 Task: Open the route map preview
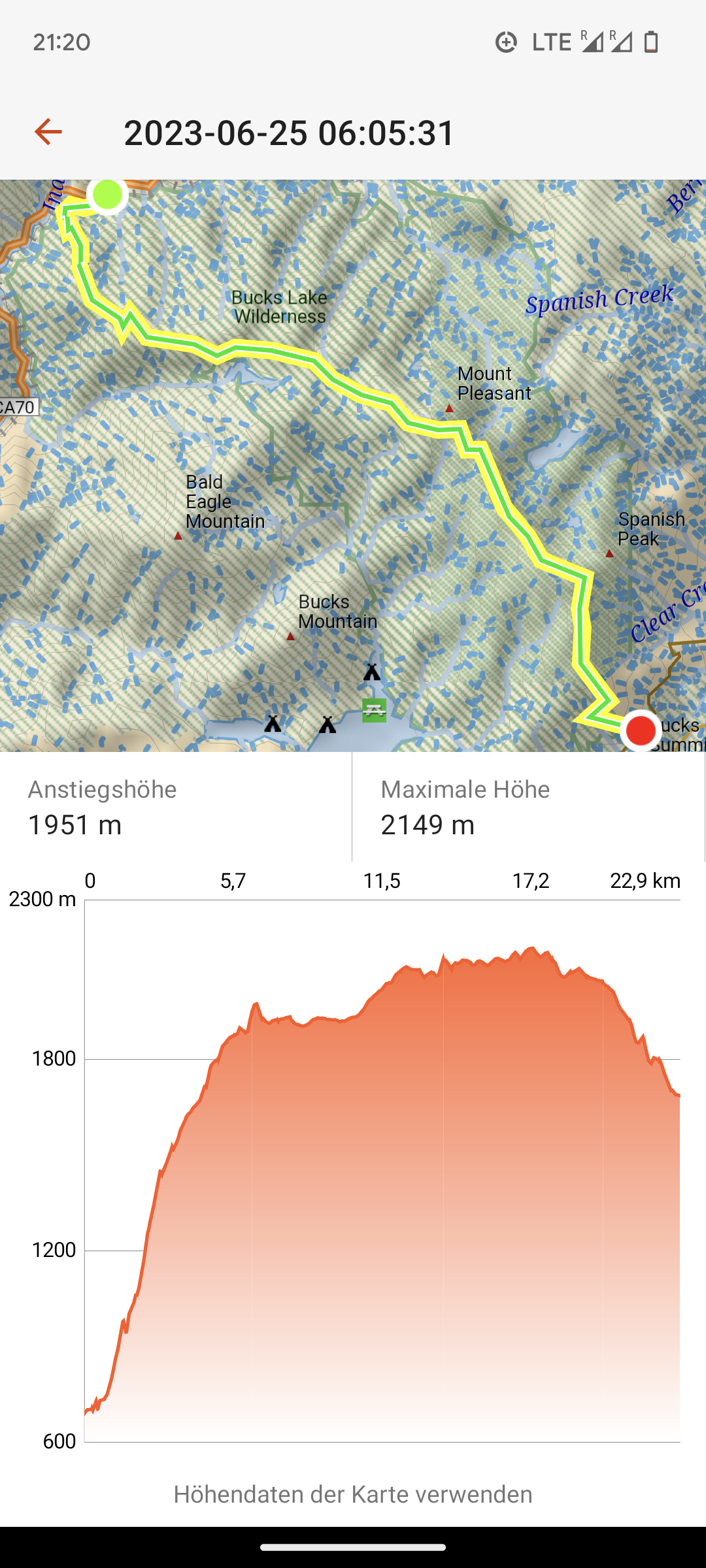[353, 465]
